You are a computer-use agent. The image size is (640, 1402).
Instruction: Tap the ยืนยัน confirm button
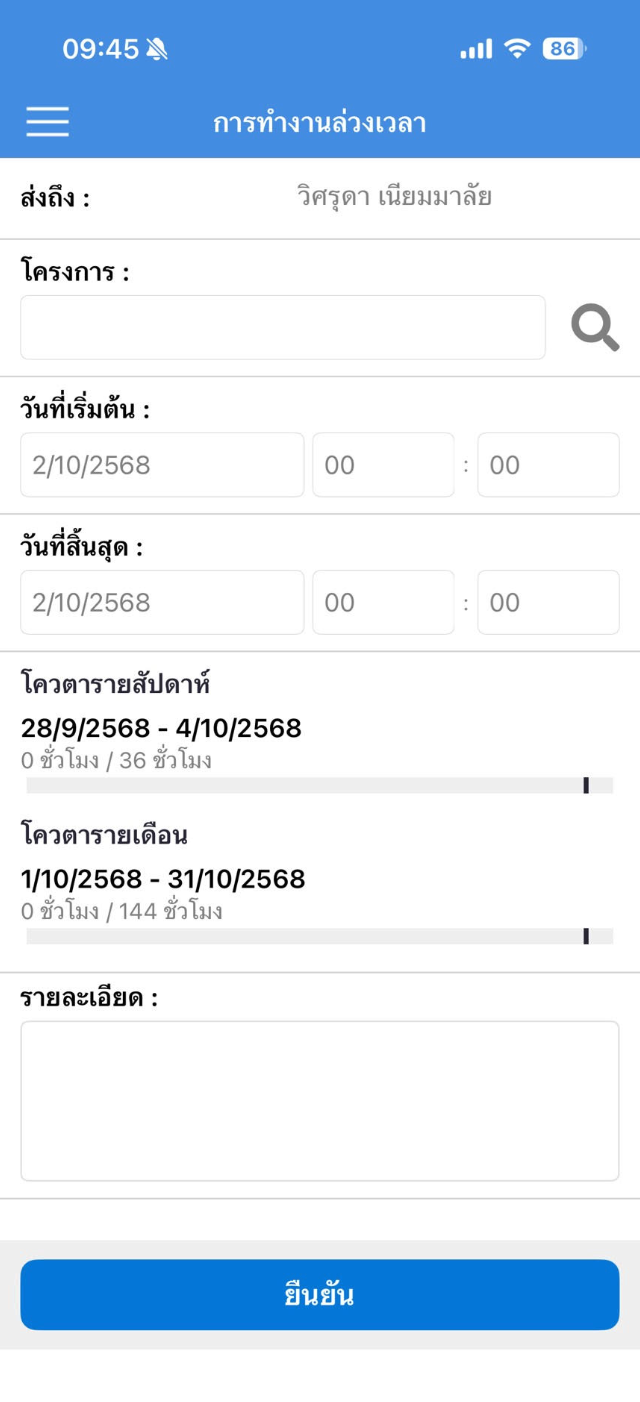pos(320,1295)
